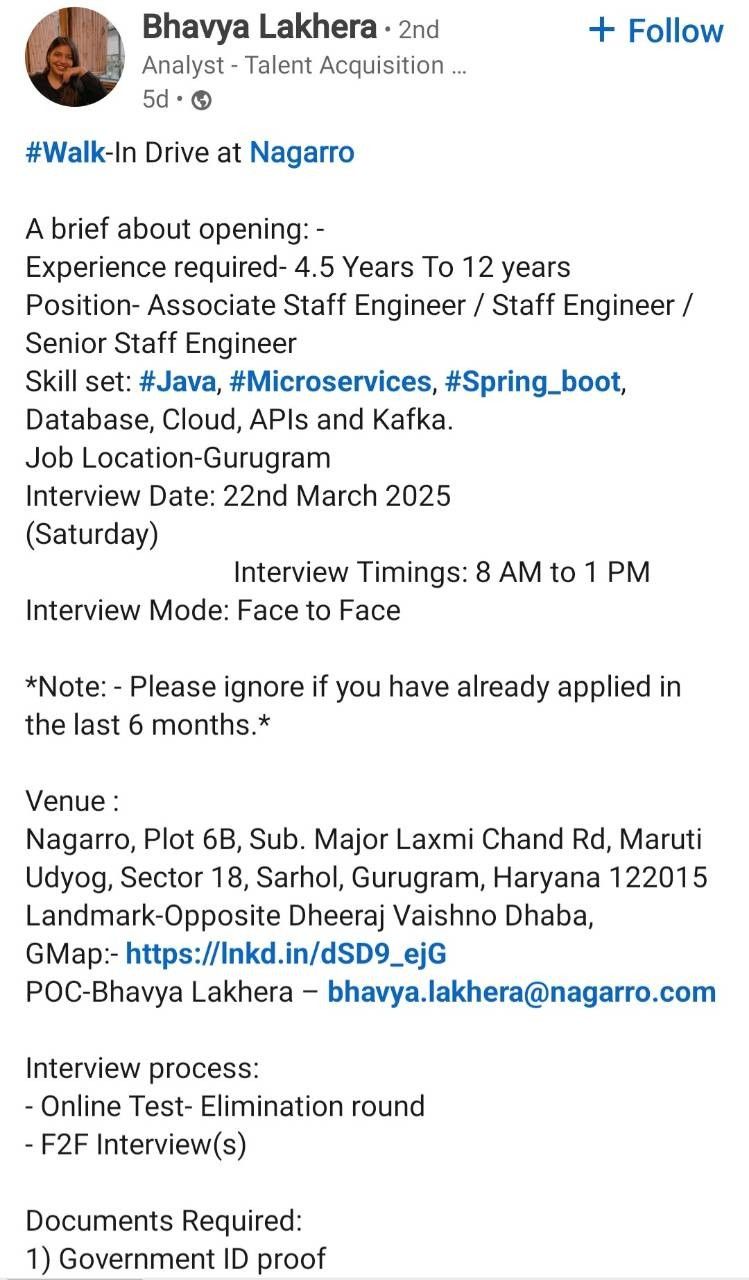749x1280 pixels.
Task: Open the lnkd.in GMap link
Action: (286, 954)
